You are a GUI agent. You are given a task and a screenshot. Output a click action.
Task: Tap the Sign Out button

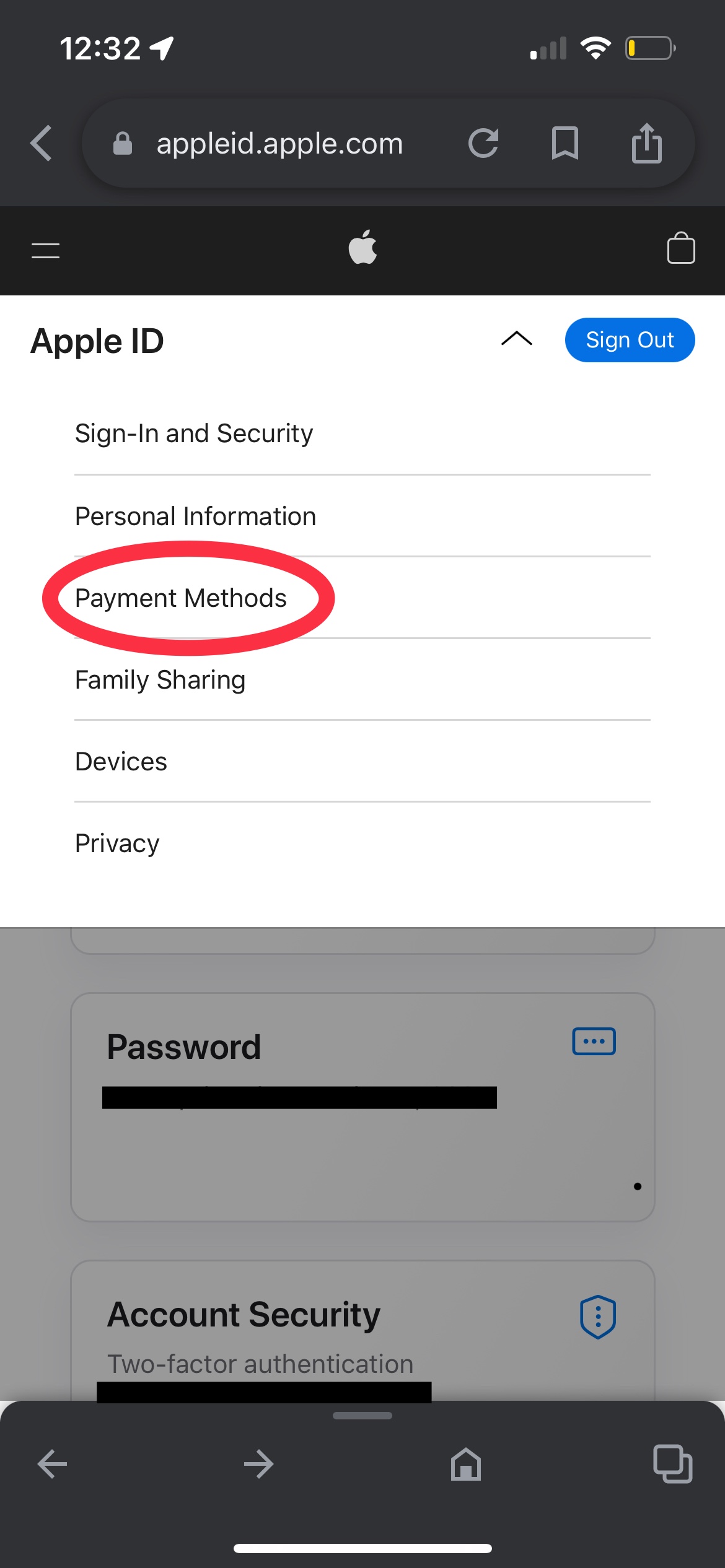pyautogui.click(x=630, y=340)
